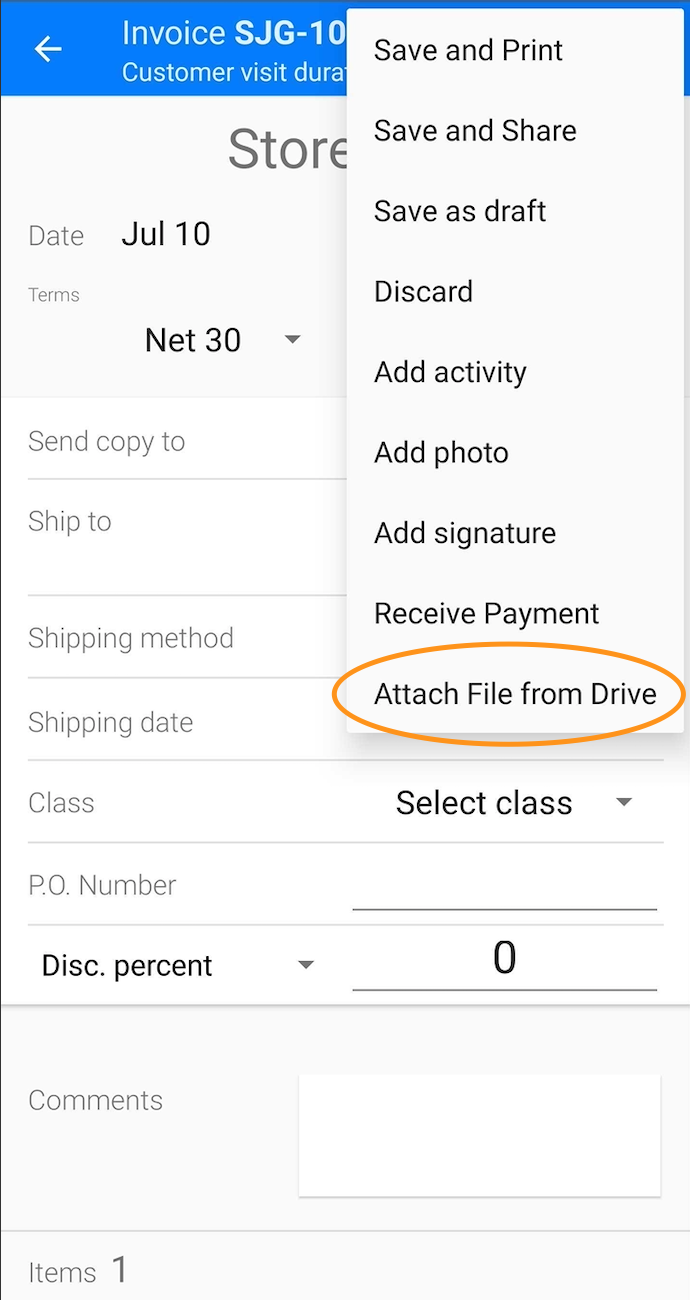Viewport: 690px width, 1300px height.
Task: Open Receive Payment
Action: (x=486, y=614)
